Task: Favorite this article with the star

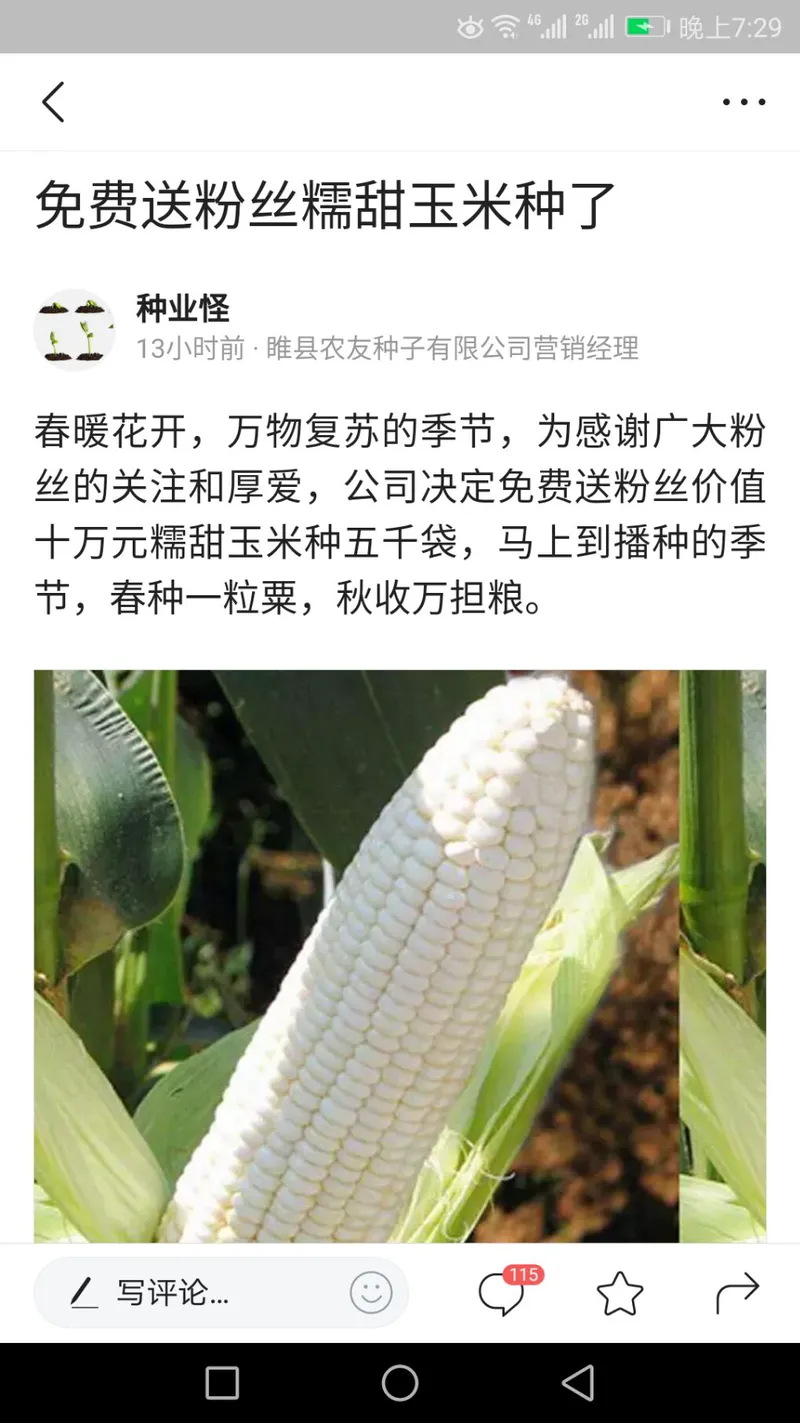Action: 620,1293
